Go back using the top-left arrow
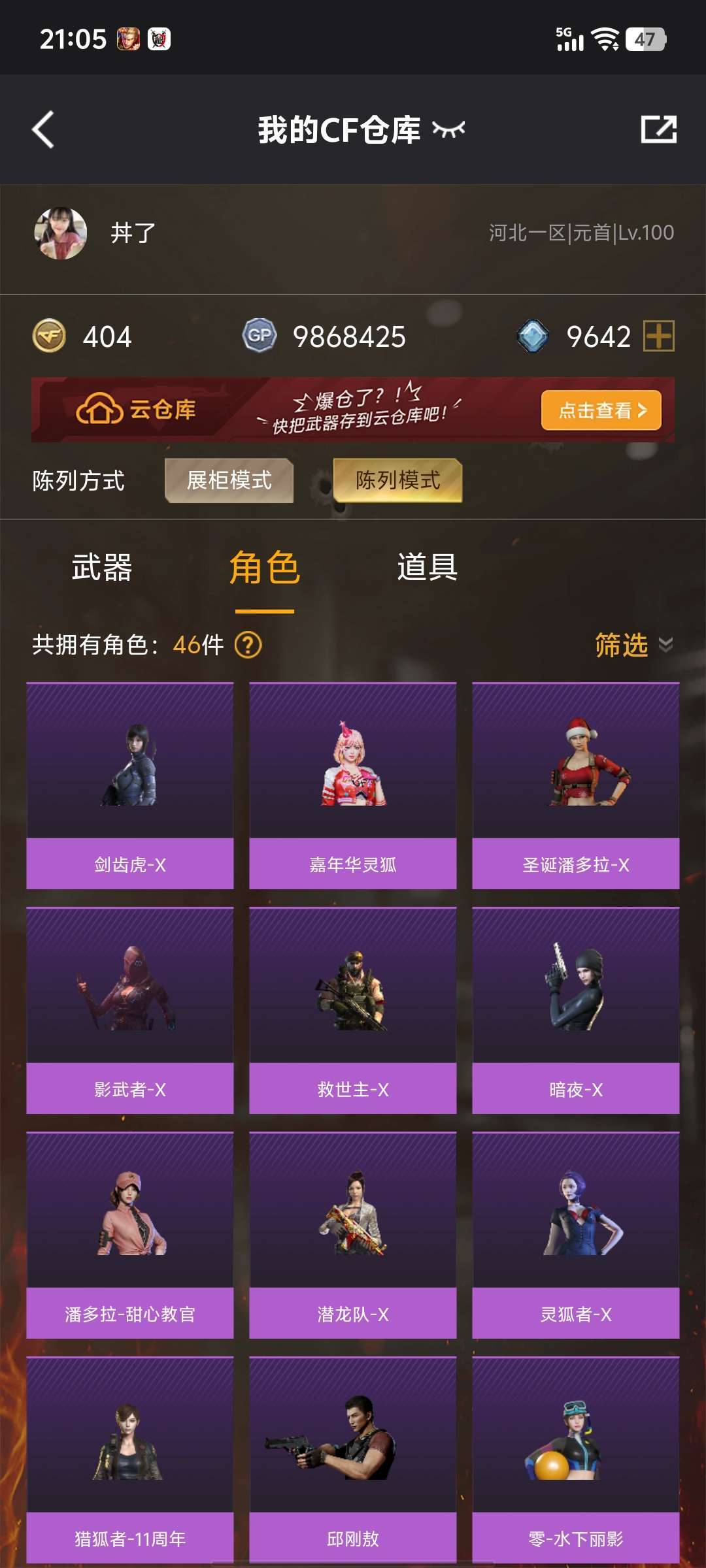Screen dimensions: 706x1568 coord(43,130)
